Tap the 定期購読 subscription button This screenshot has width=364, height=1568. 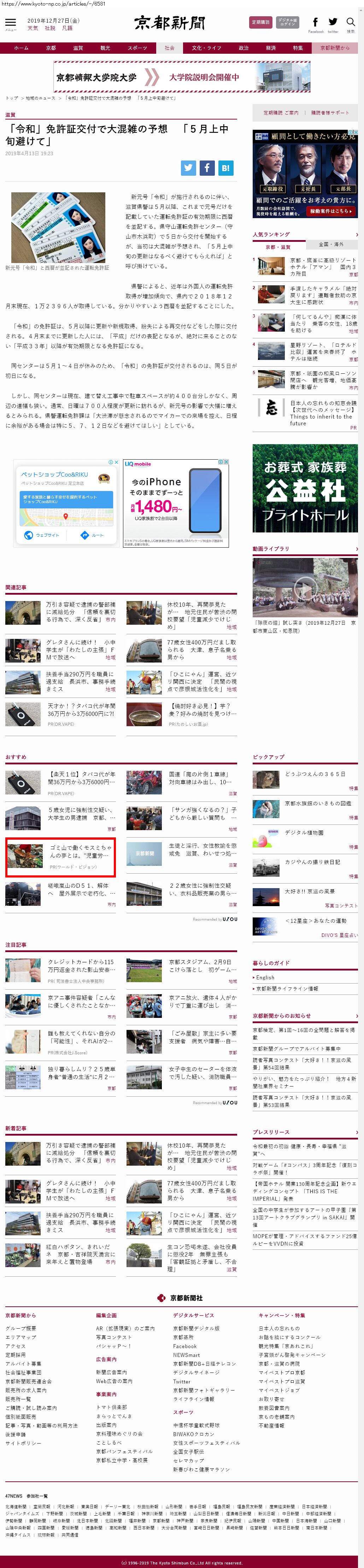260,23
